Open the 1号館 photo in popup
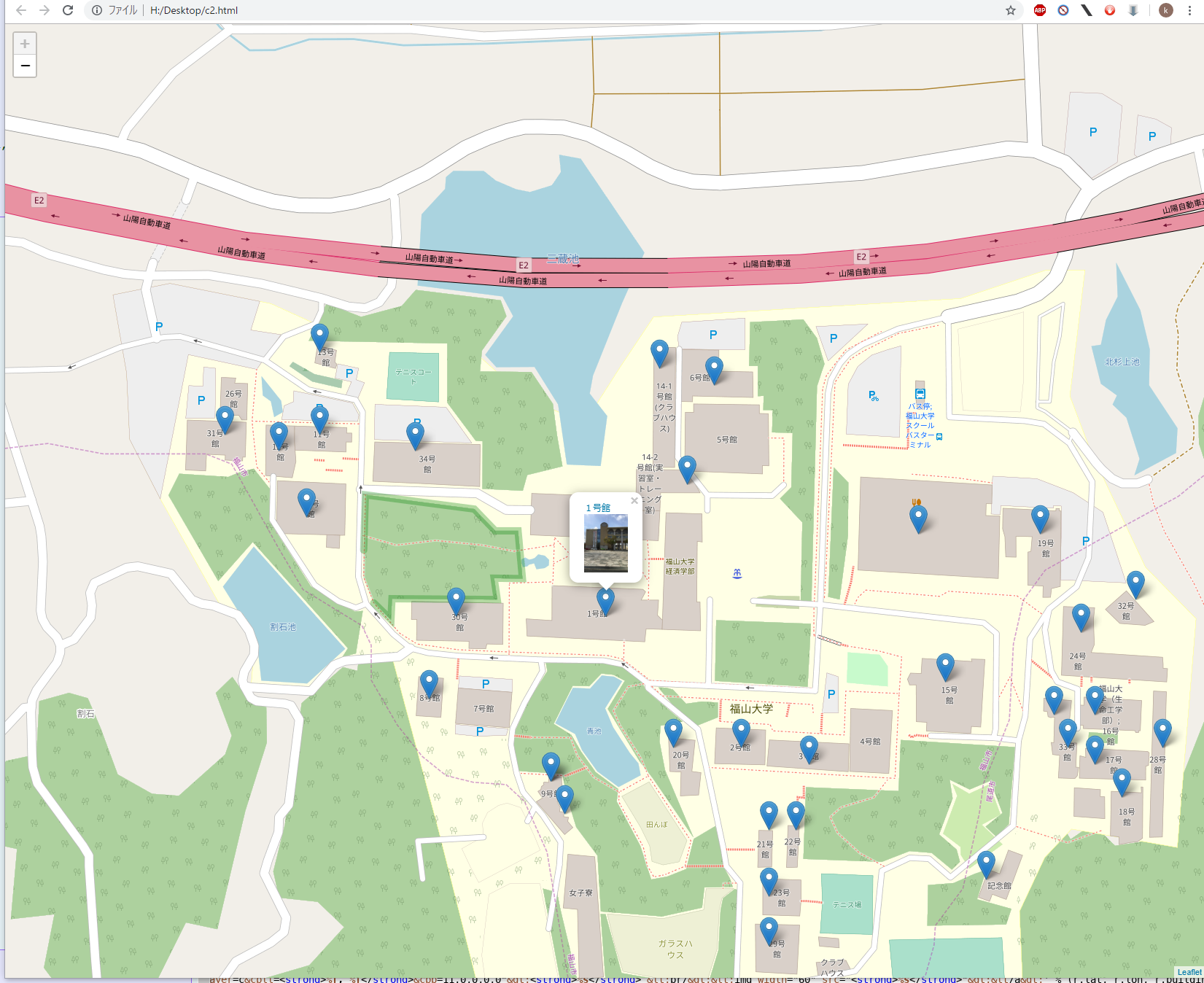Image resolution: width=1204 pixels, height=983 pixels. click(605, 543)
